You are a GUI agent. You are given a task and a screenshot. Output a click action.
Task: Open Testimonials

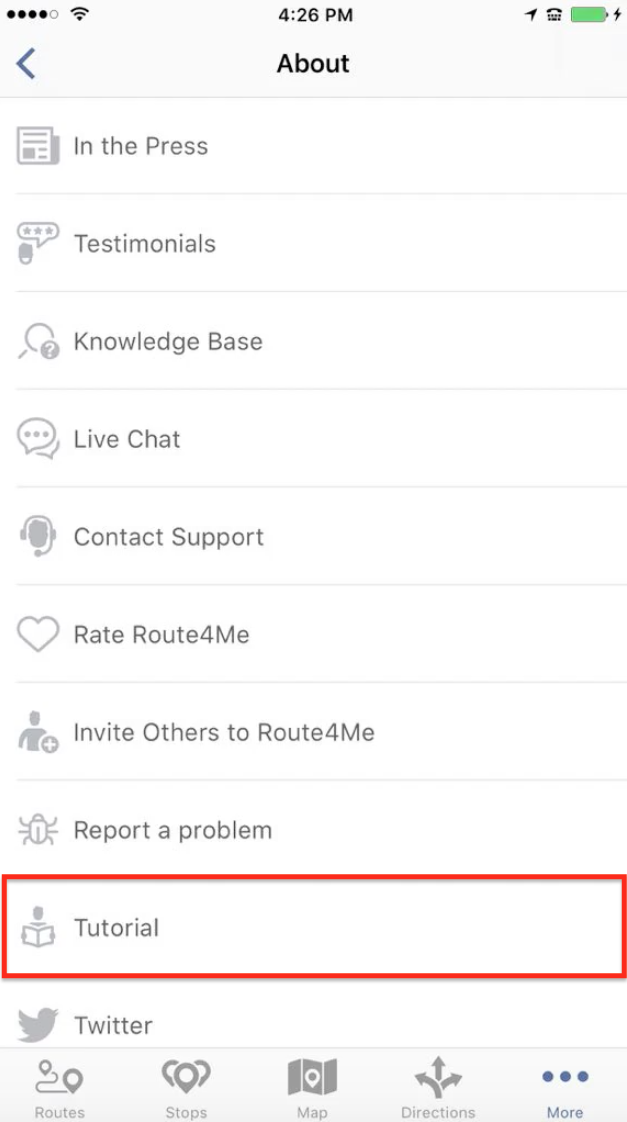pyautogui.click(x=314, y=243)
